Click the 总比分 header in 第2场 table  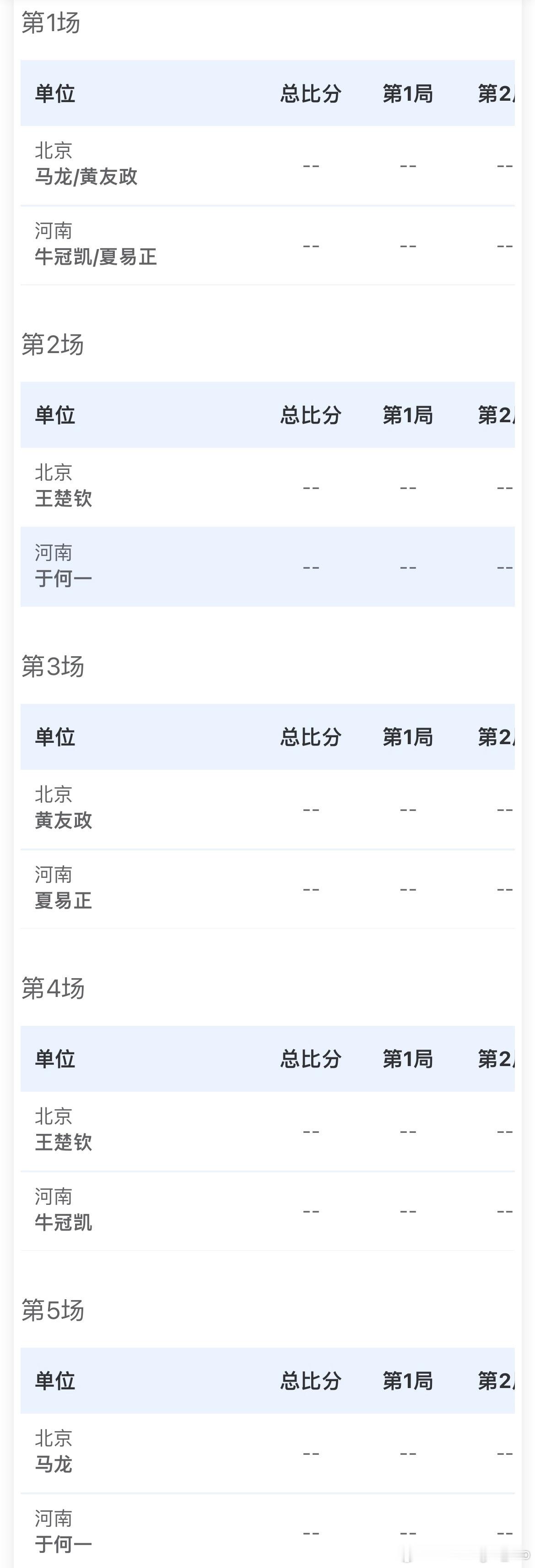click(x=310, y=416)
